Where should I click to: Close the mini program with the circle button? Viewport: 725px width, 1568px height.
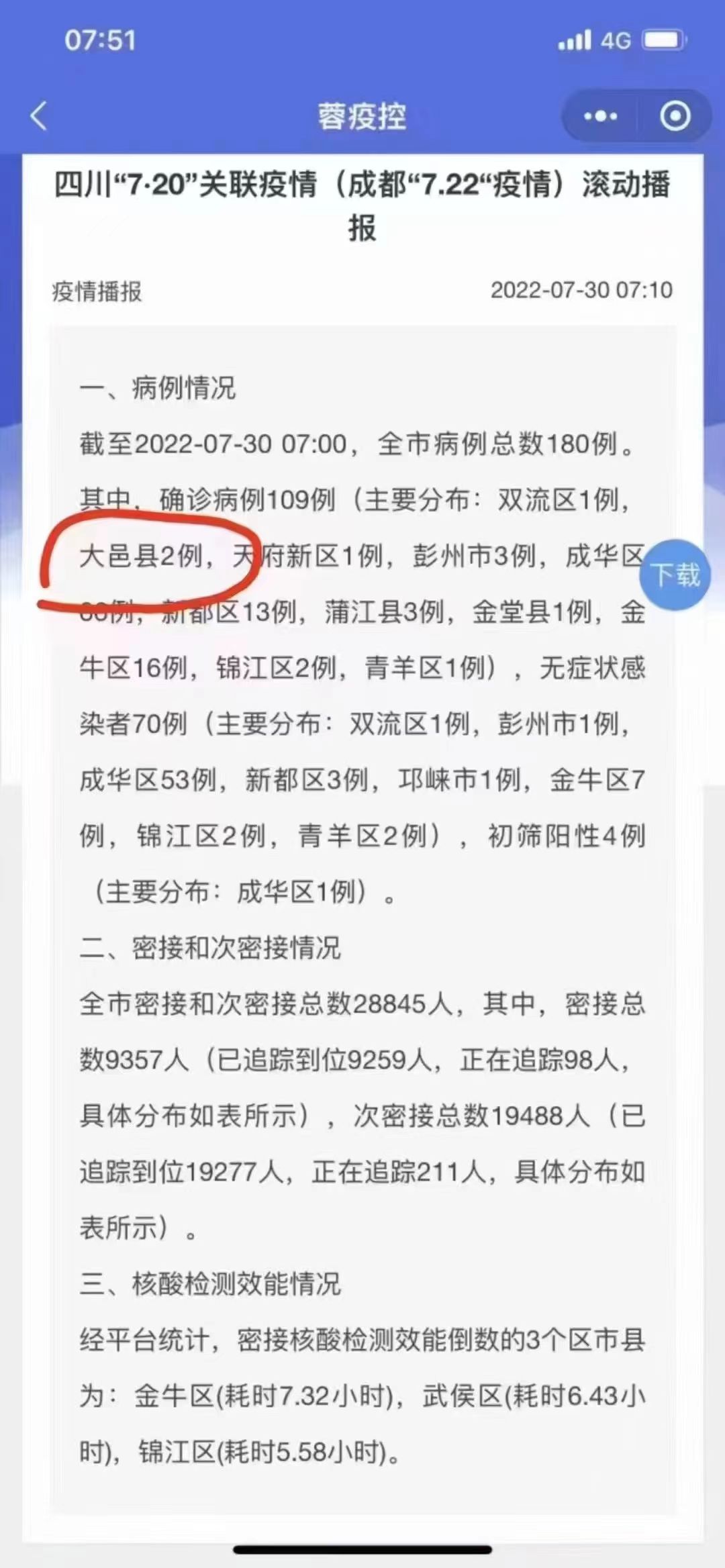(675, 116)
